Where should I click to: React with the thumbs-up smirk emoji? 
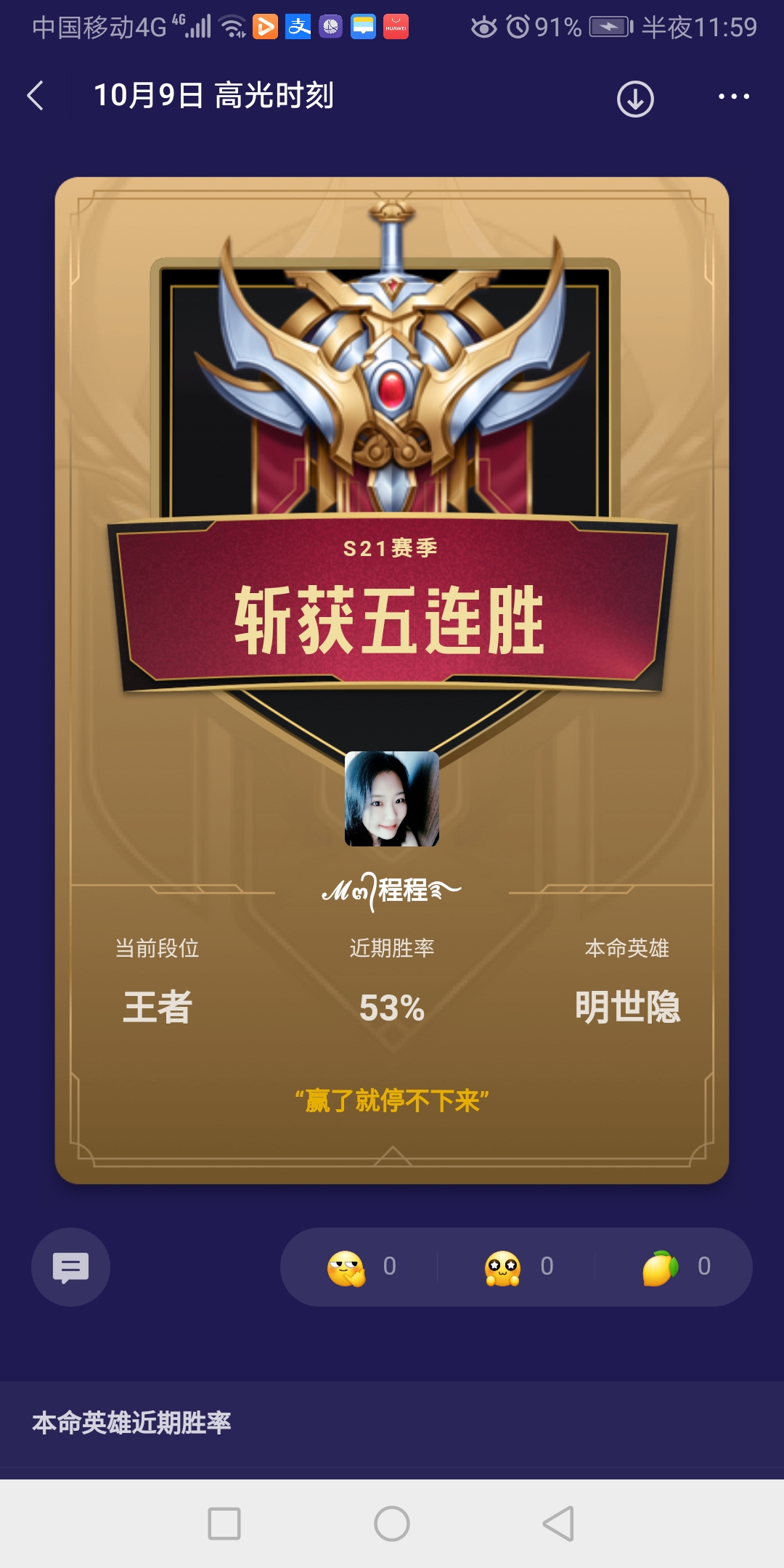point(347,1267)
